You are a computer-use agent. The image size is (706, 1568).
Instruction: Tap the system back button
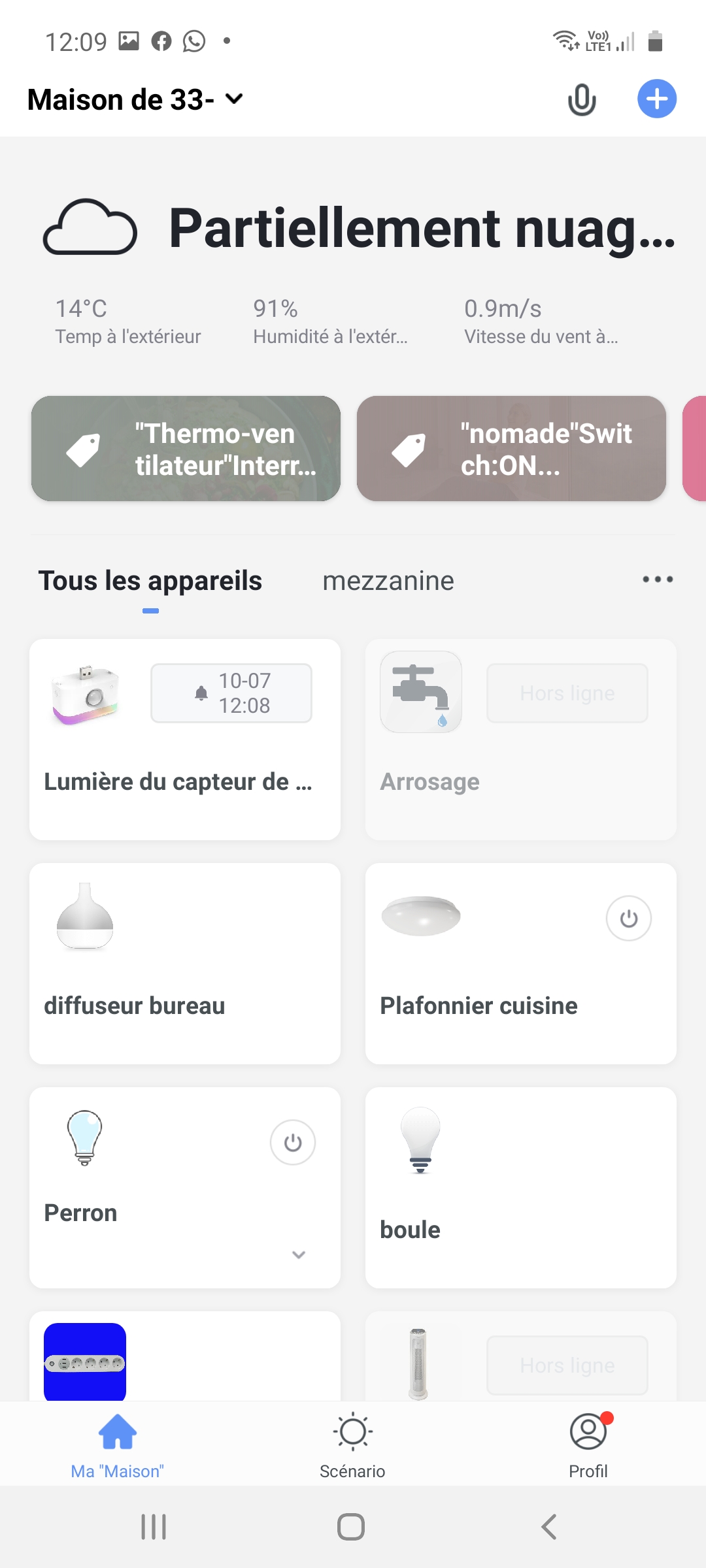pyautogui.click(x=549, y=1527)
